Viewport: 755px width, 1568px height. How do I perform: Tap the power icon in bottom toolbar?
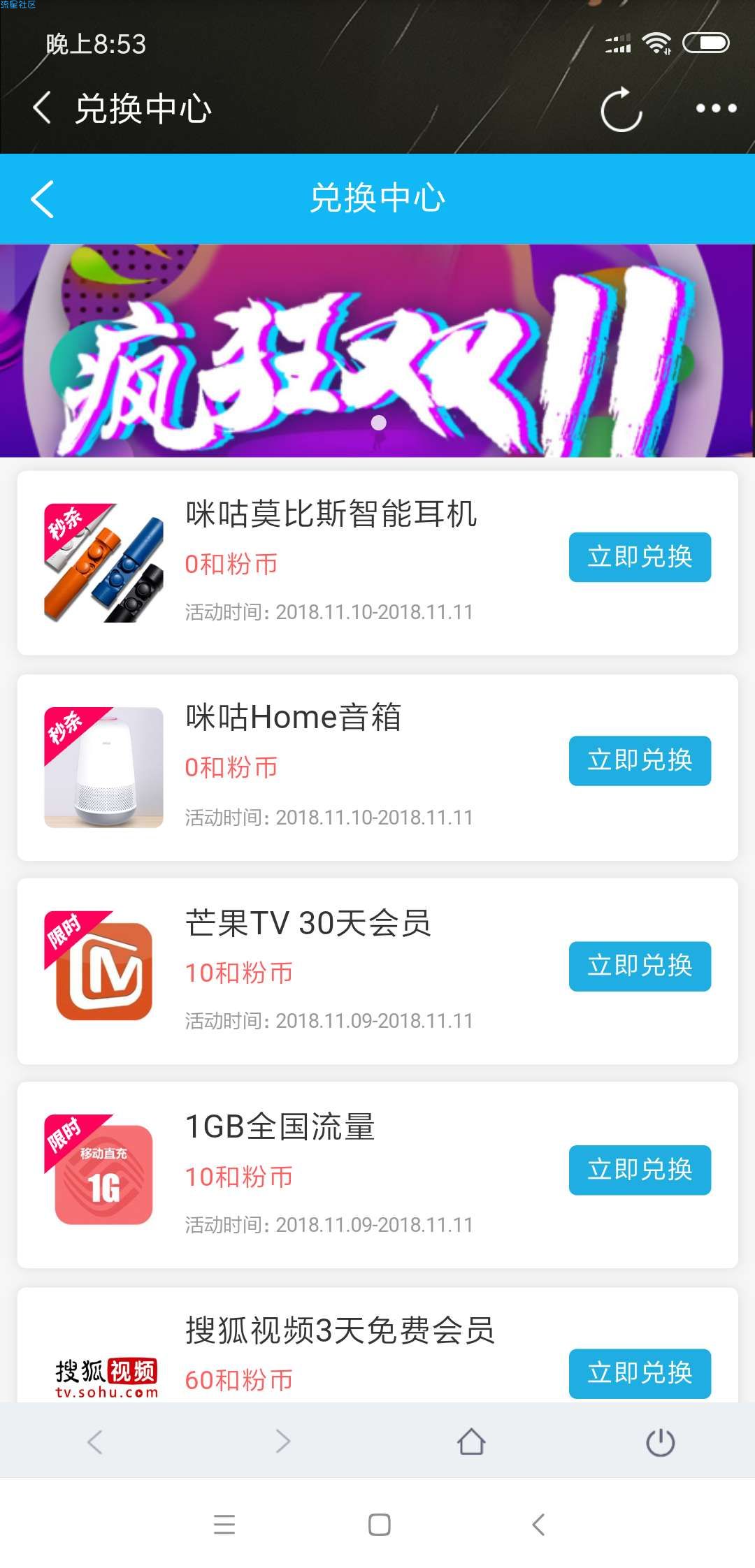(x=660, y=1442)
